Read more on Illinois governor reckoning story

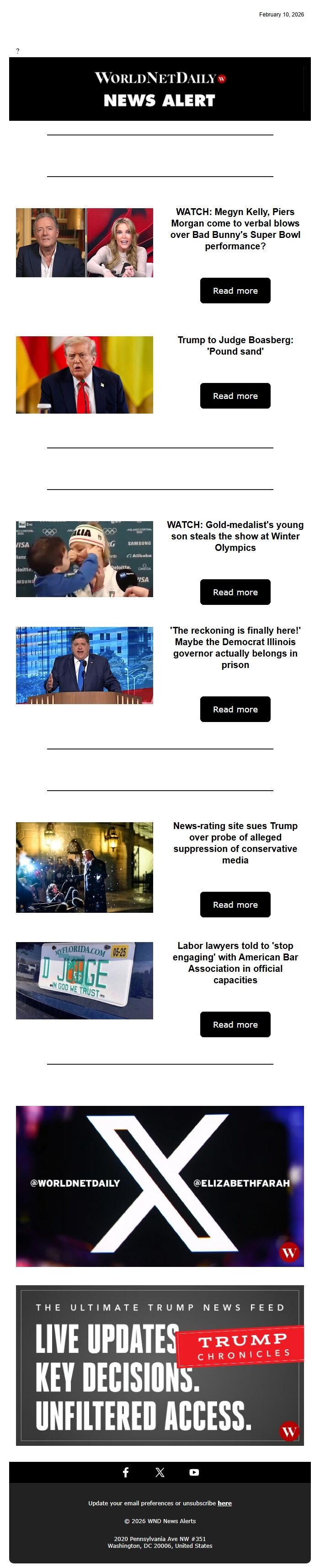coord(235,709)
